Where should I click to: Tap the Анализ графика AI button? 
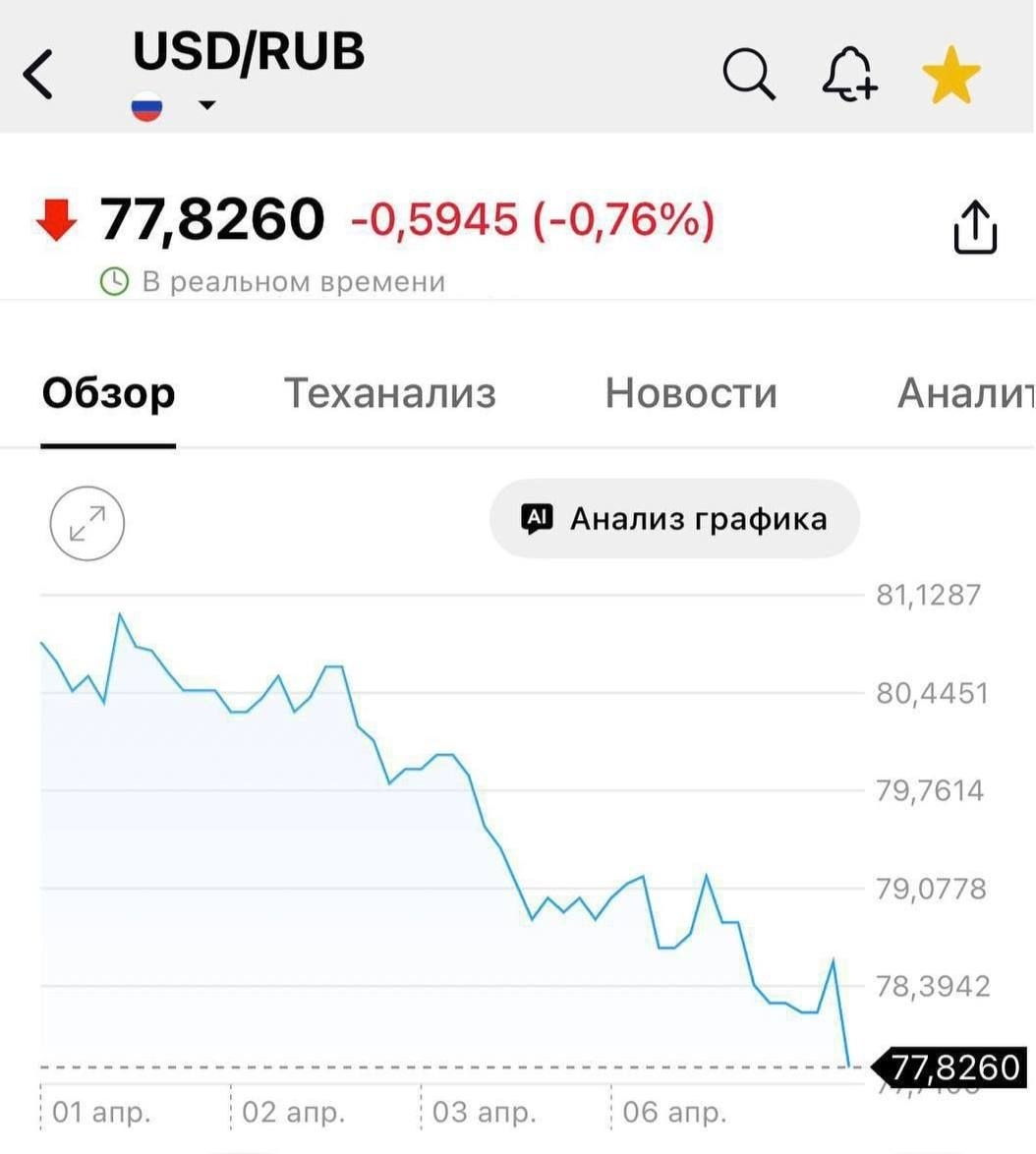pyautogui.click(x=674, y=519)
